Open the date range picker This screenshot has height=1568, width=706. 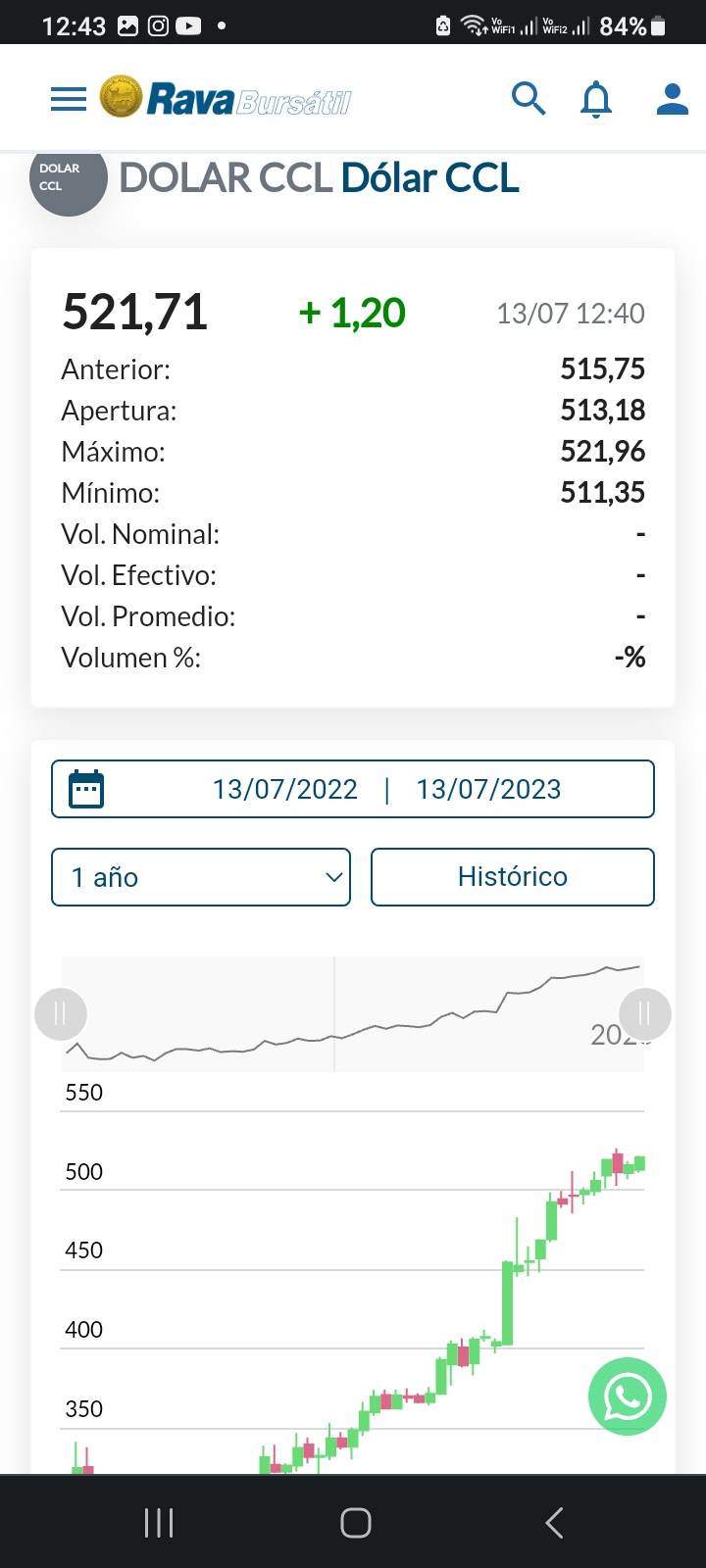(x=353, y=789)
